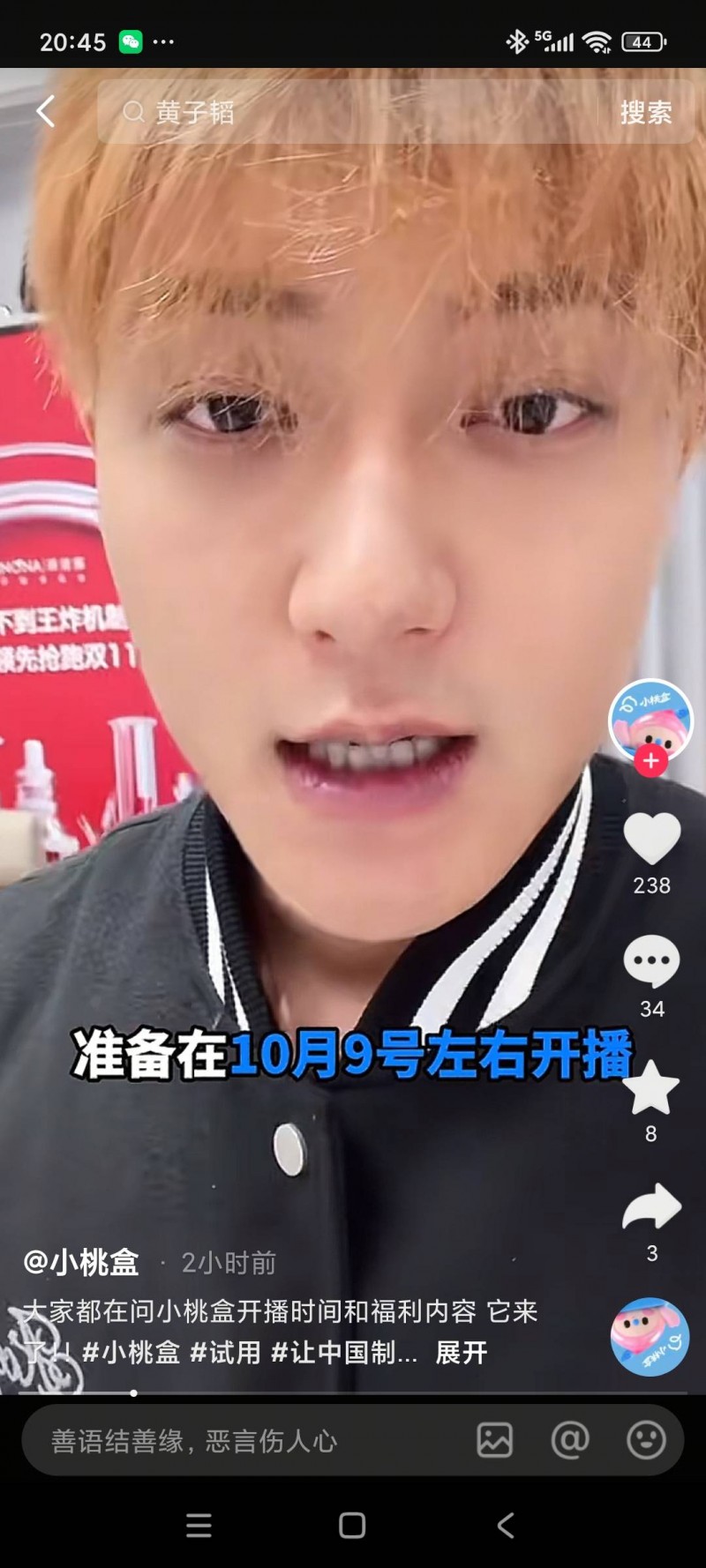Screen dimensions: 706x1568
Task: Share the video via the arrow icon
Action: [651, 1207]
